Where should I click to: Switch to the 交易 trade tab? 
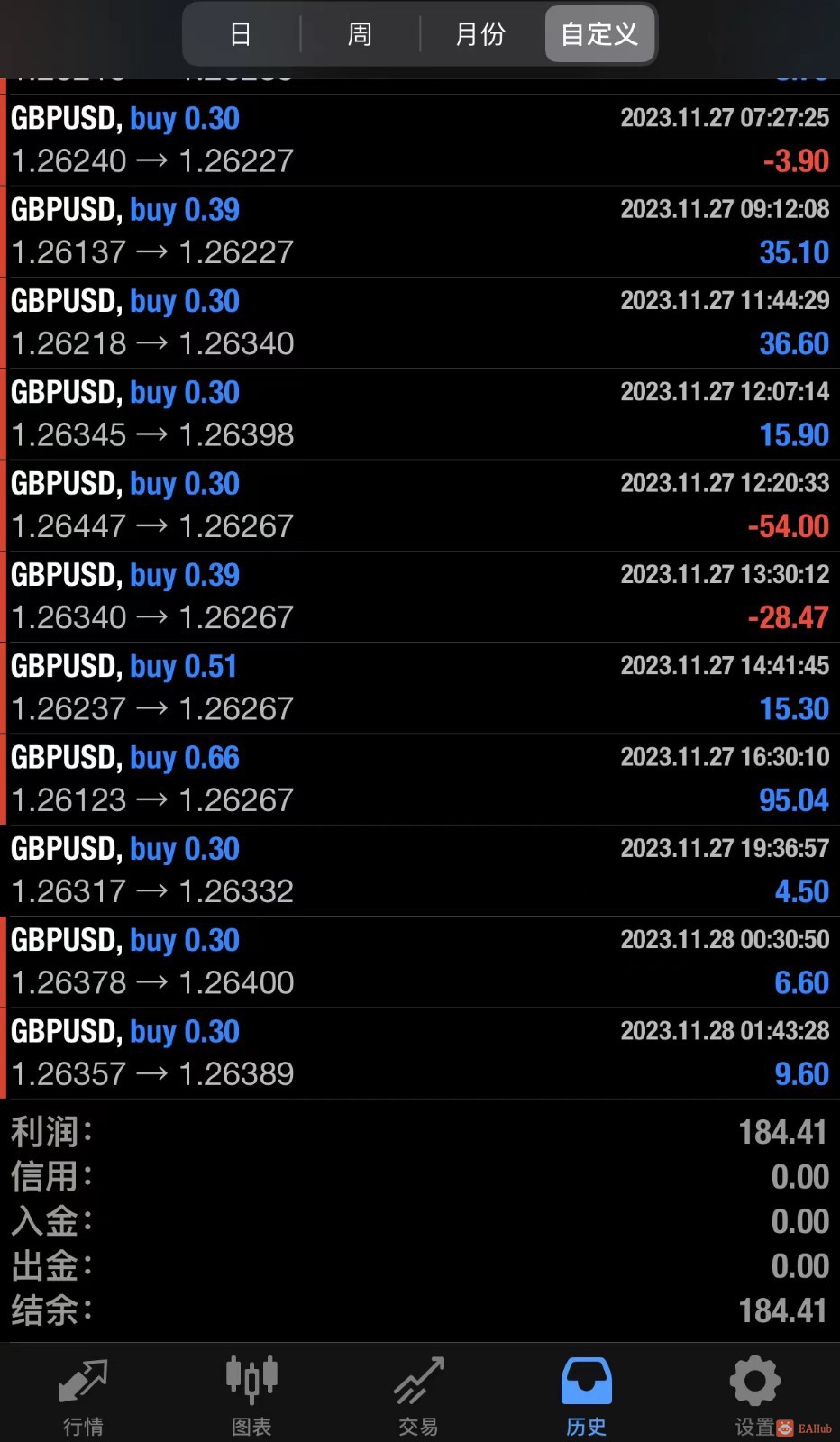pyautogui.click(x=419, y=1393)
